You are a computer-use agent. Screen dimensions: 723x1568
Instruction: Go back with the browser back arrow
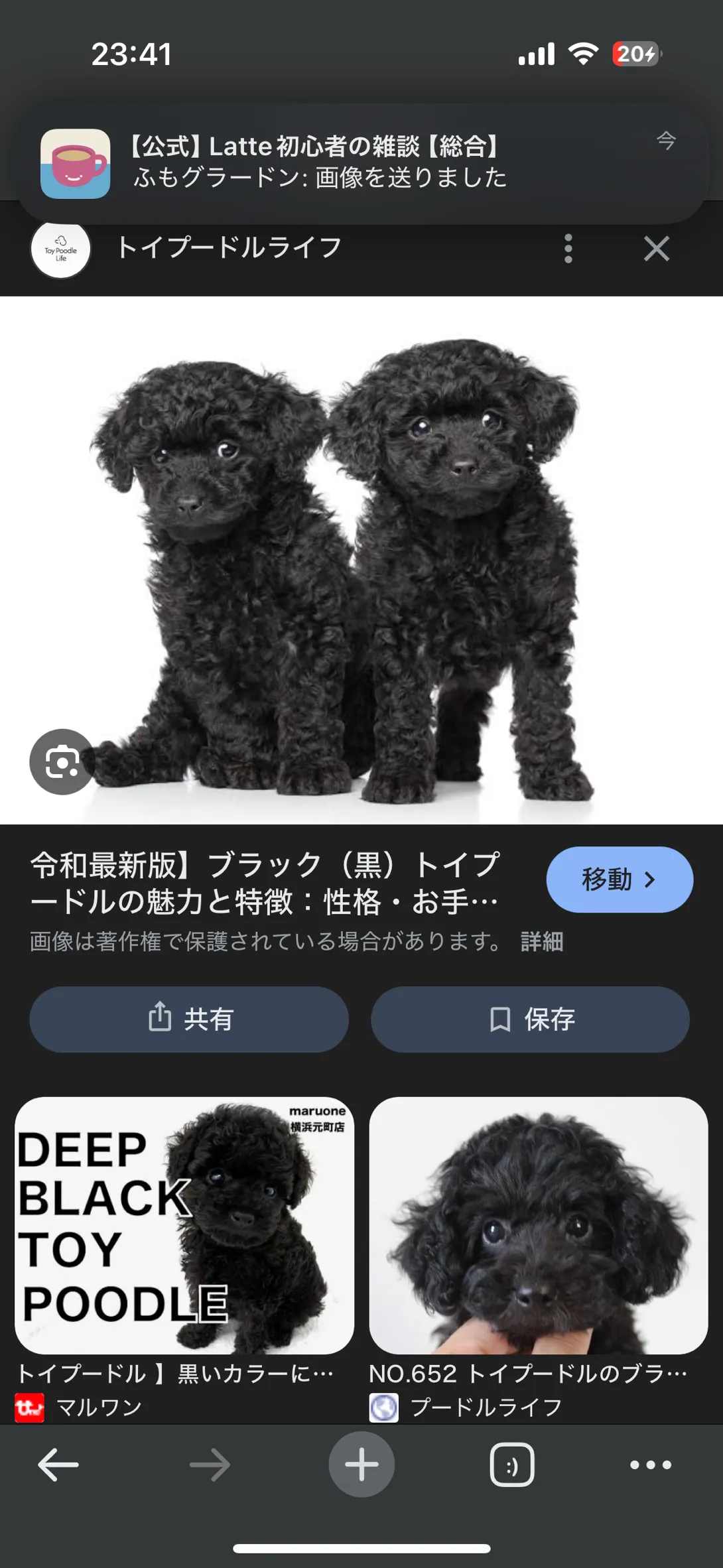coord(58,1465)
